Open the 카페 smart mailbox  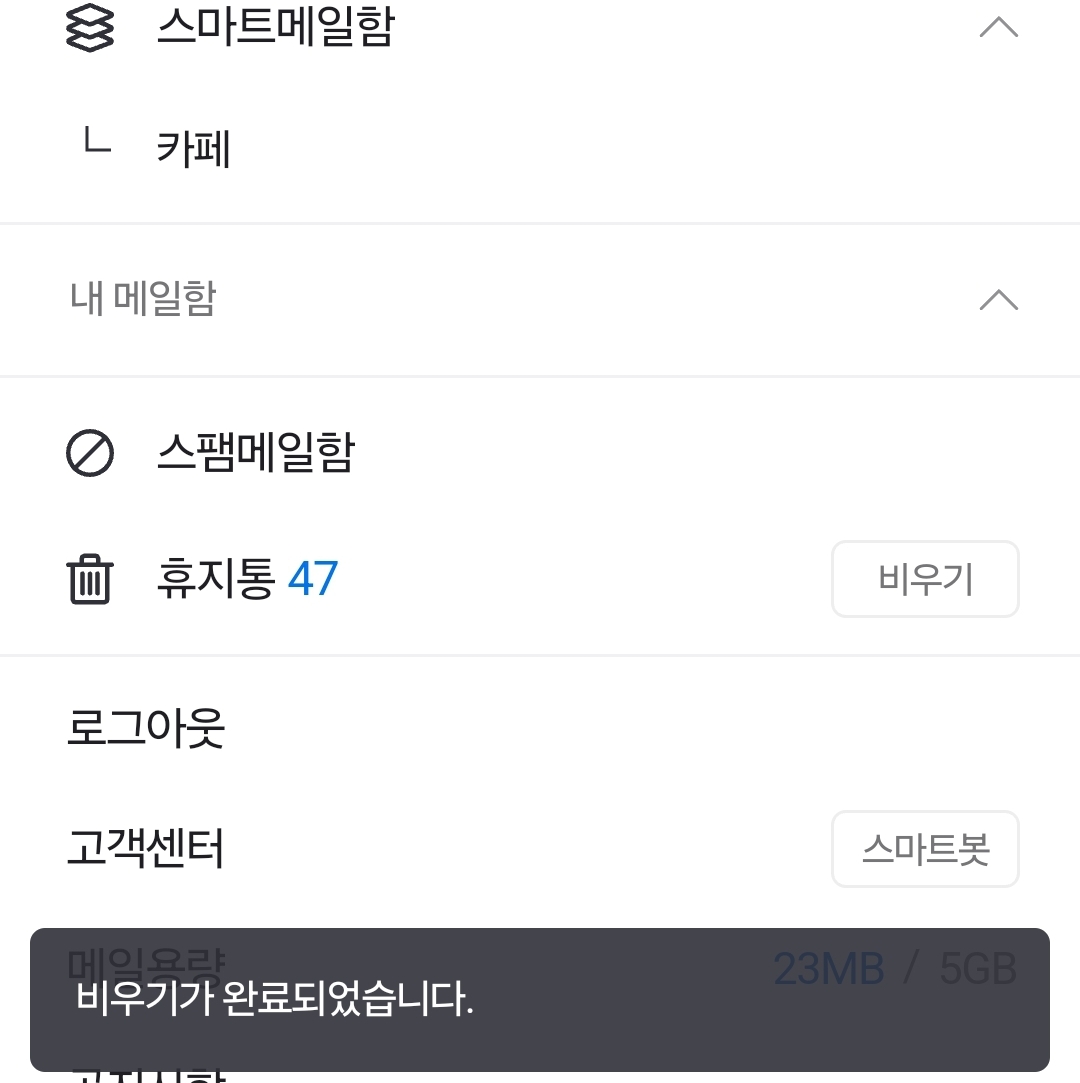click(x=194, y=150)
